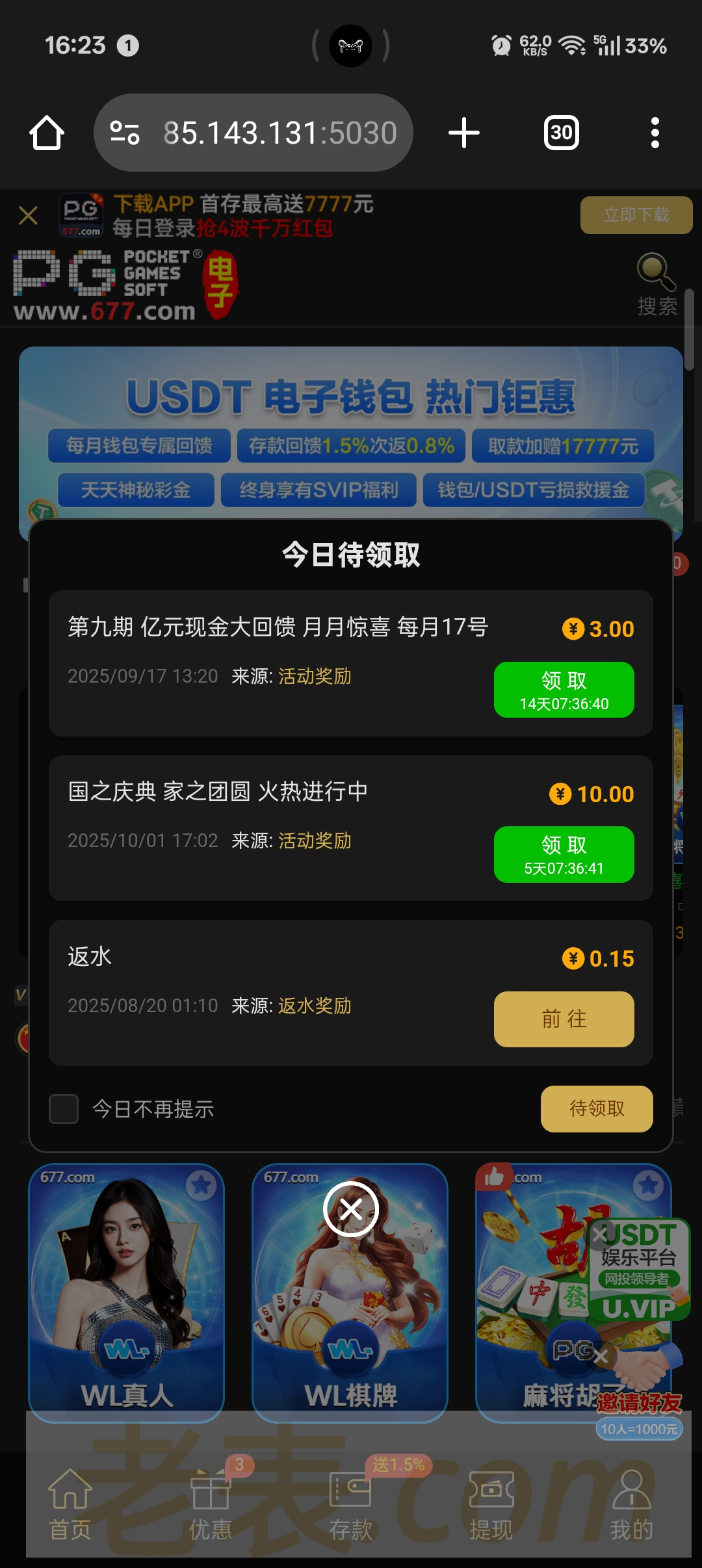This screenshot has width=702, height=1568.
Task: Open the WL真人 game card
Action: 127,1290
